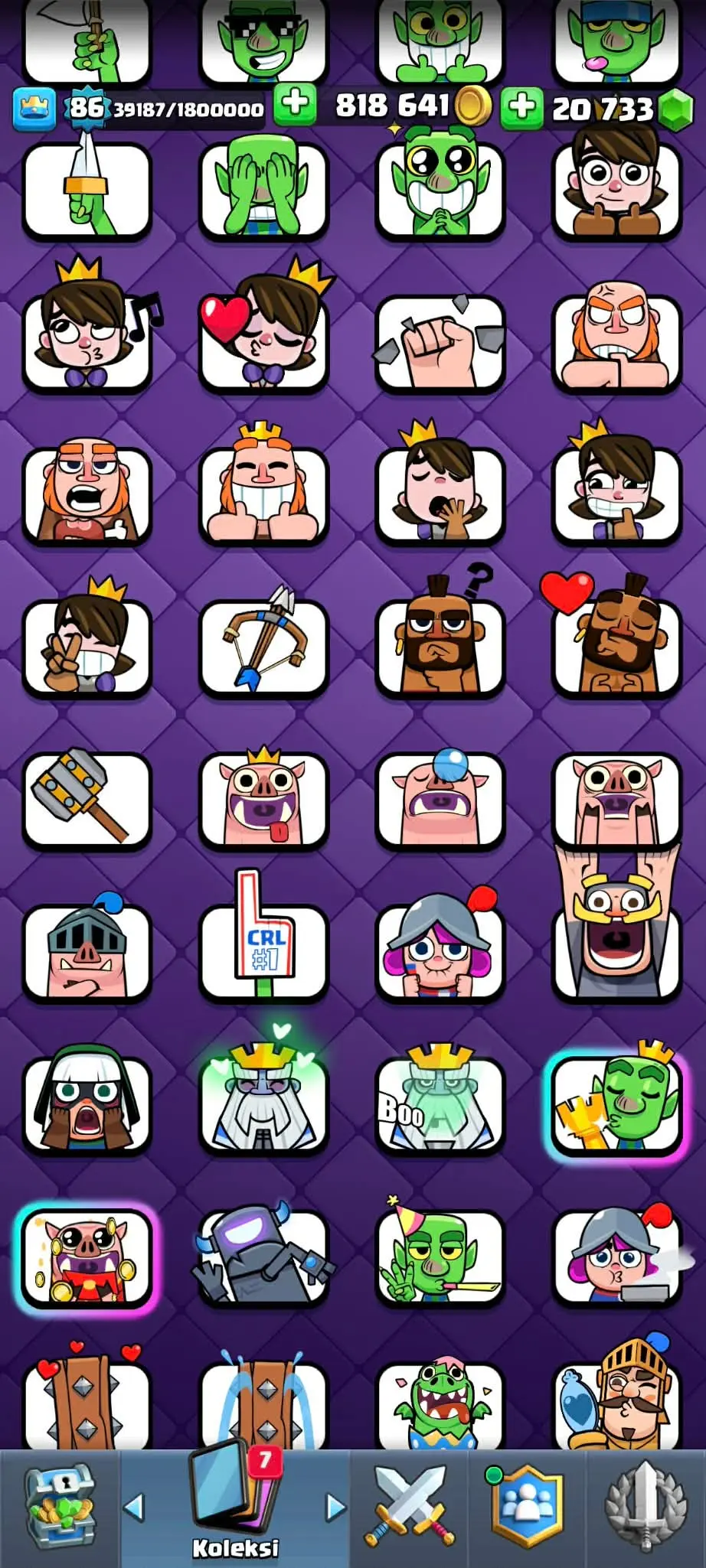Open the player level crown badge
Image resolution: width=706 pixels, height=1568 pixels.
click(34, 108)
